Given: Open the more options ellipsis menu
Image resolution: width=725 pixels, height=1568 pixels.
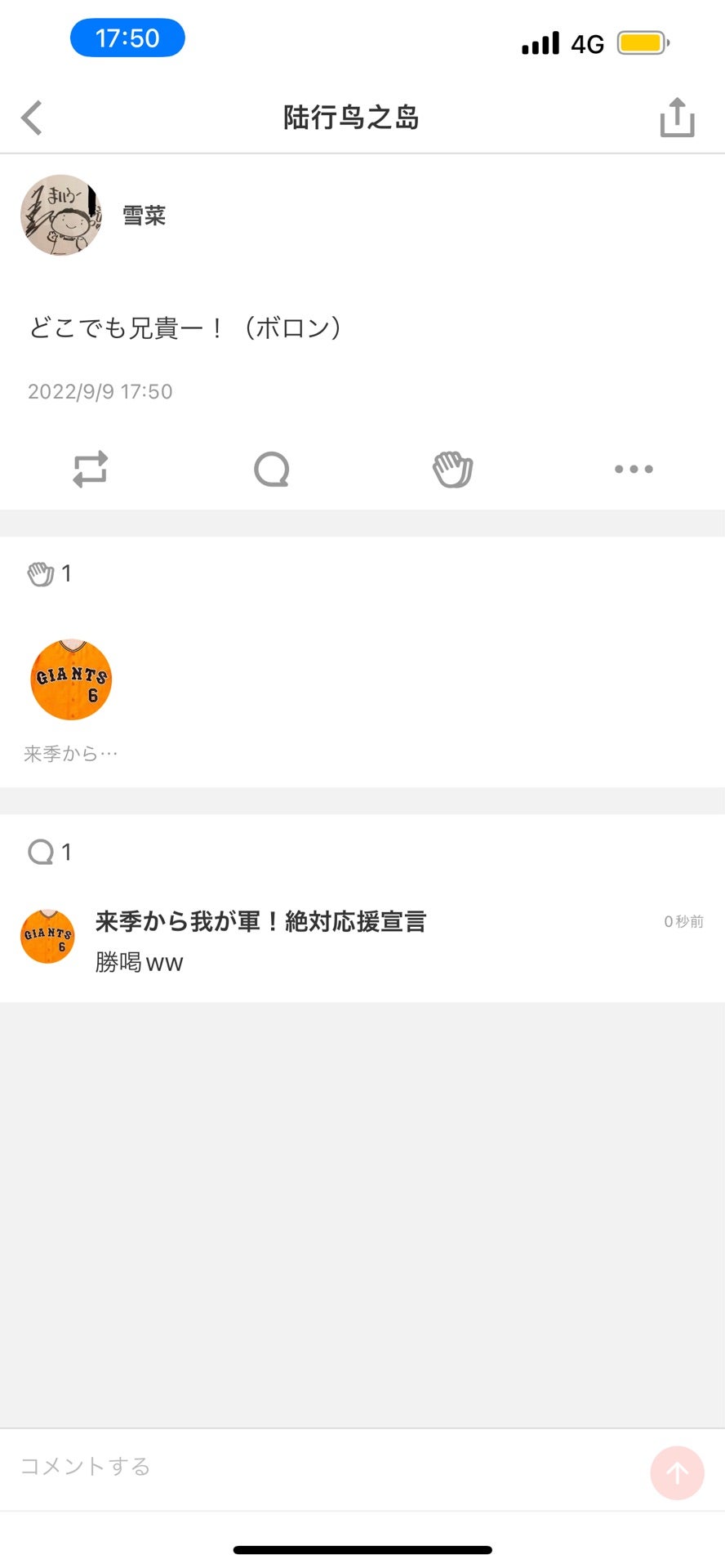Looking at the screenshot, I should [x=634, y=470].
